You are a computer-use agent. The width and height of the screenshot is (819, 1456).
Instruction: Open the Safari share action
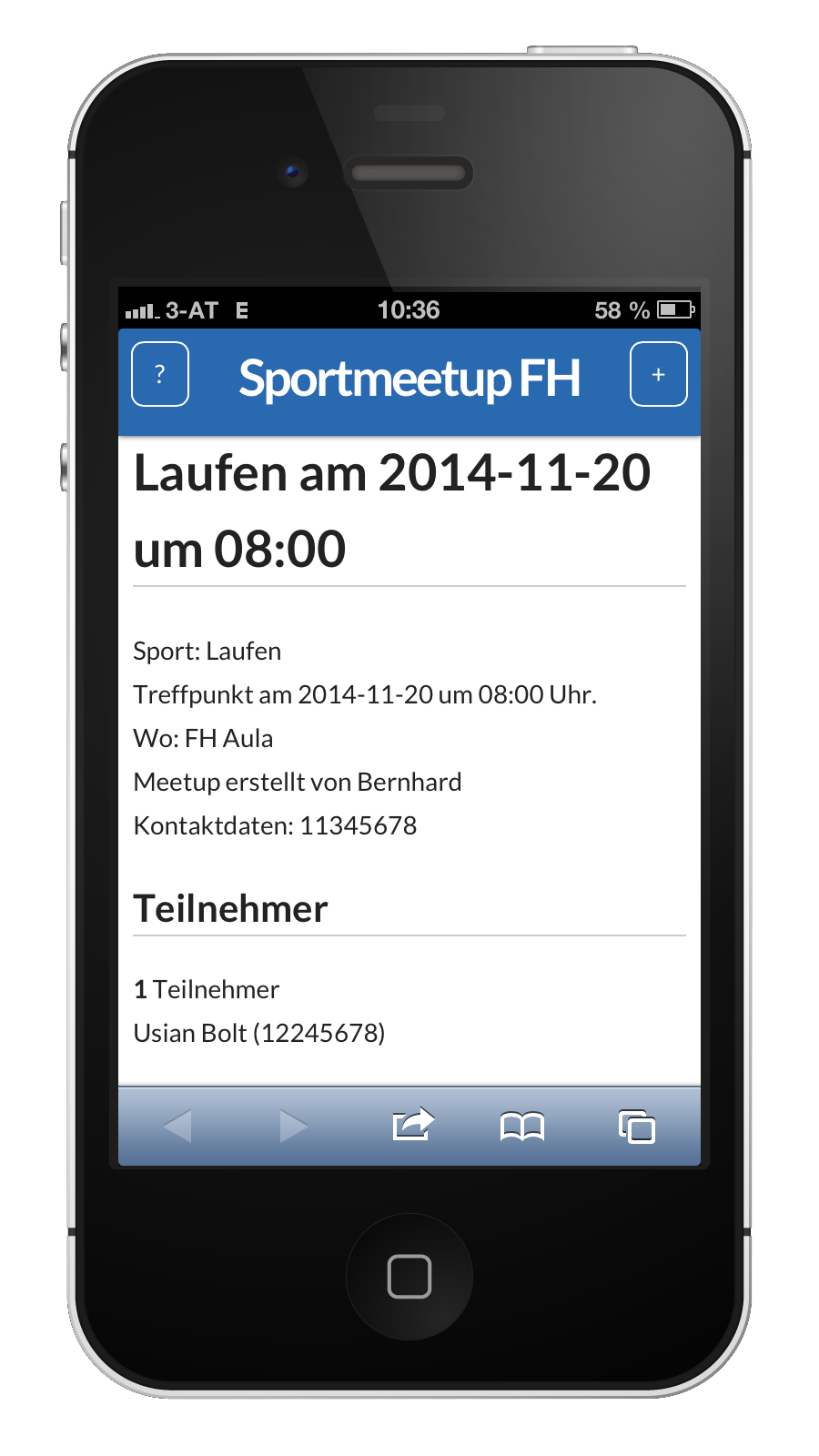(413, 1125)
